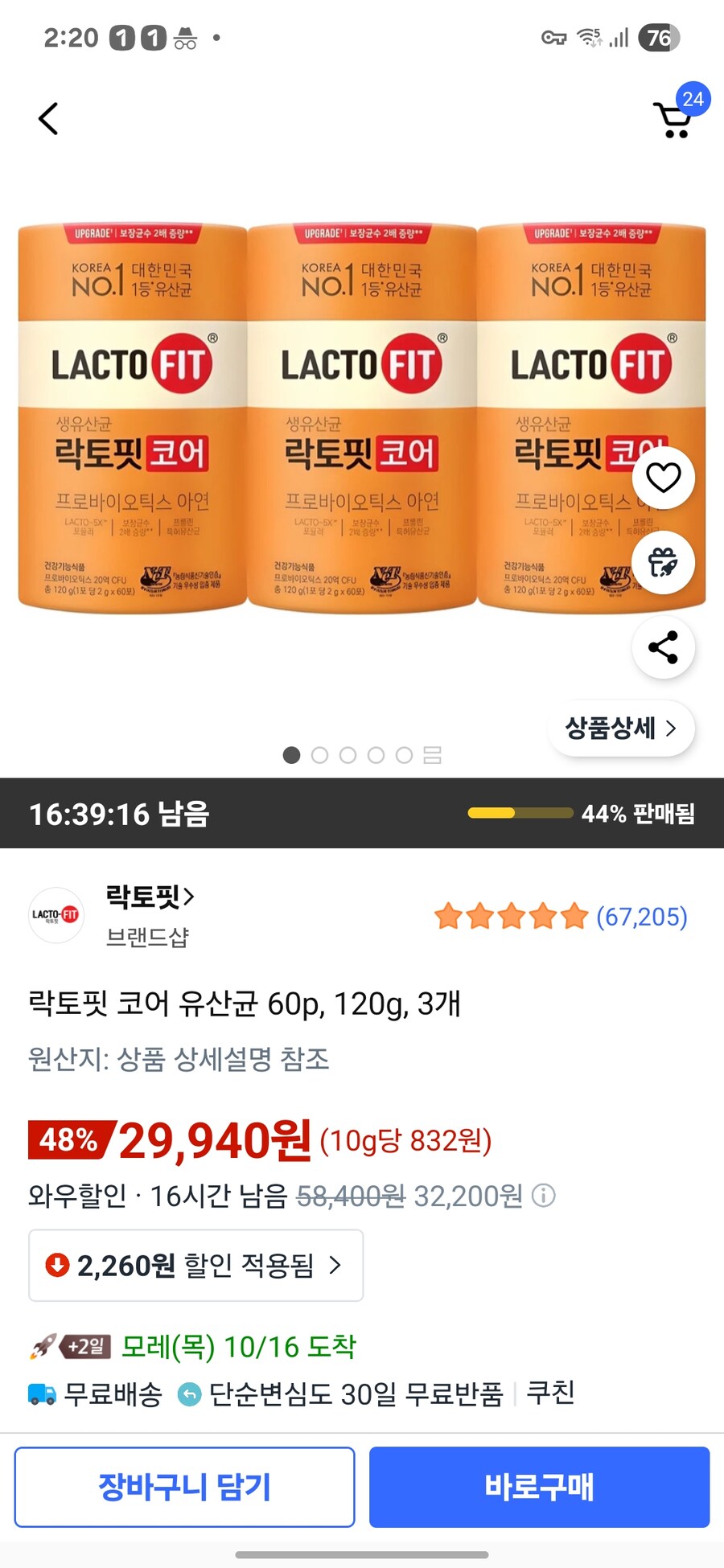
Task: Tap 장바구니 담기 to add to cart
Action: (x=184, y=1487)
